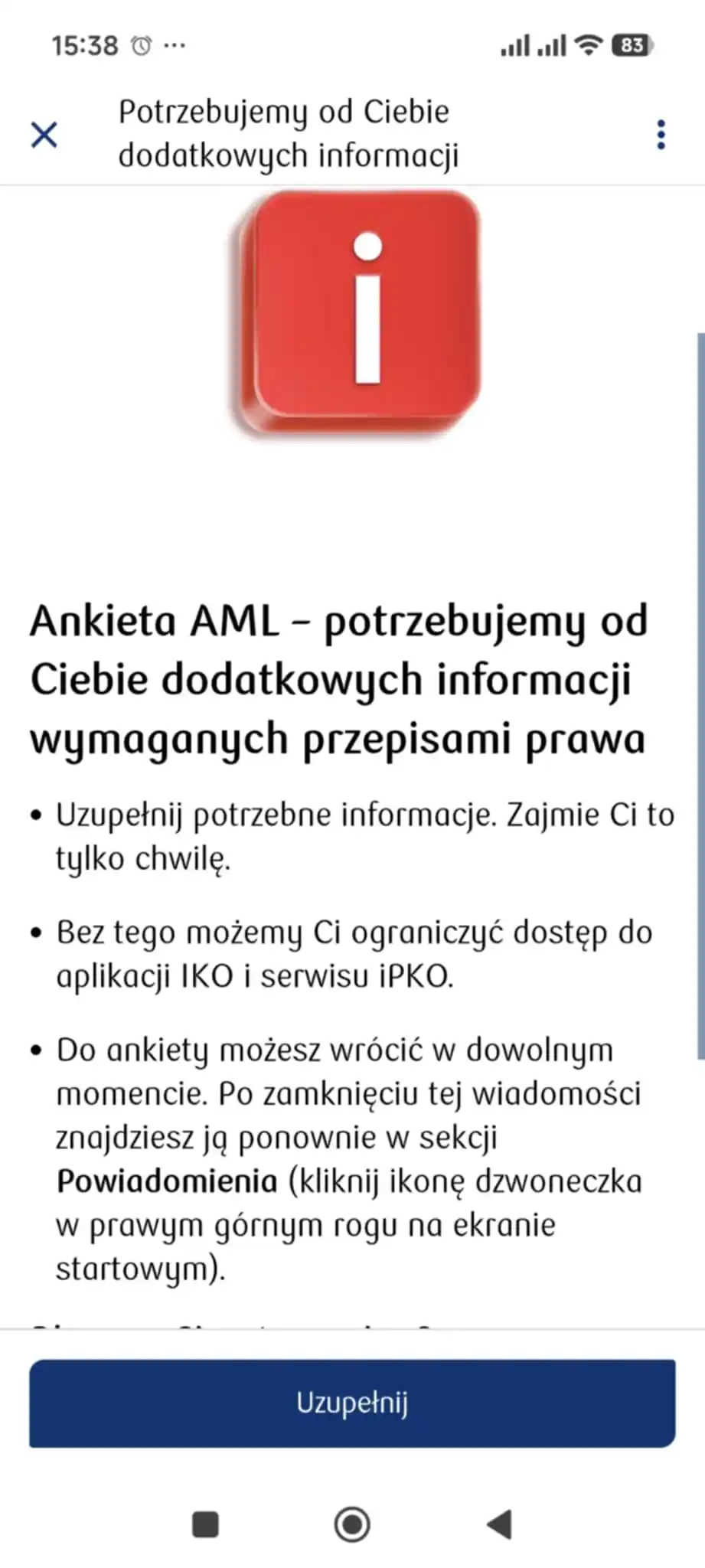Open the three-dot overflow menu
The height and width of the screenshot is (1568, 705).
click(661, 135)
